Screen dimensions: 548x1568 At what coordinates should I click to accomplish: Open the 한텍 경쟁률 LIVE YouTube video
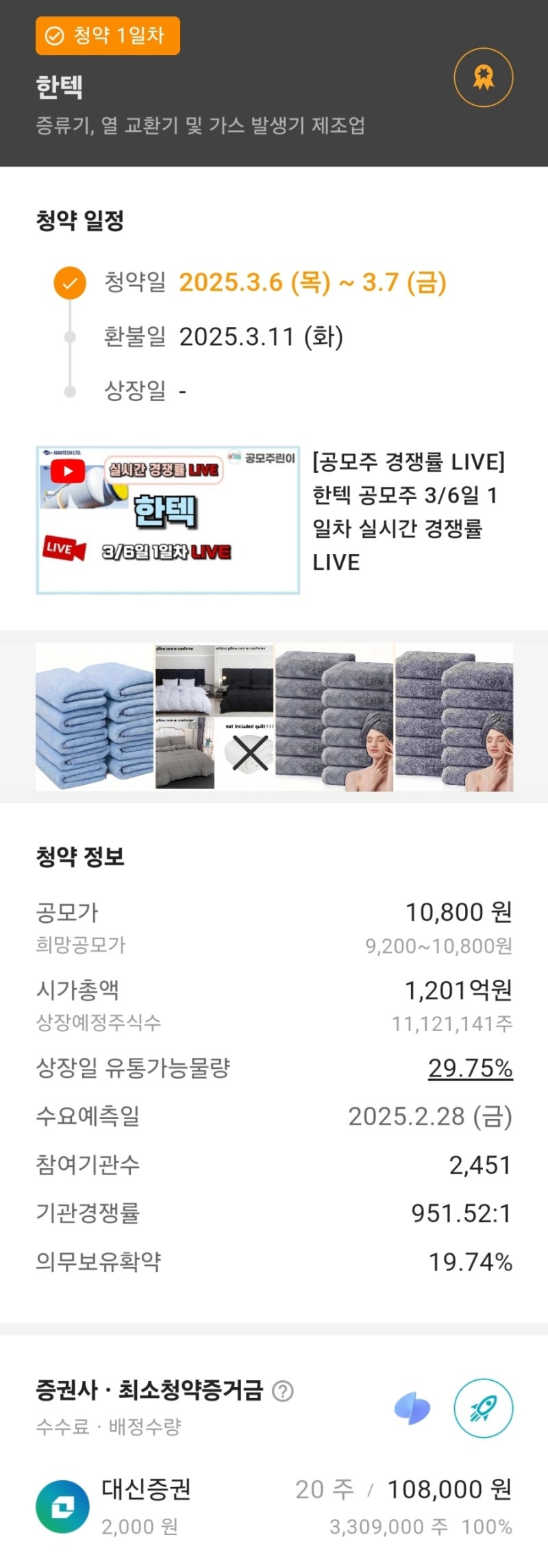point(168,520)
